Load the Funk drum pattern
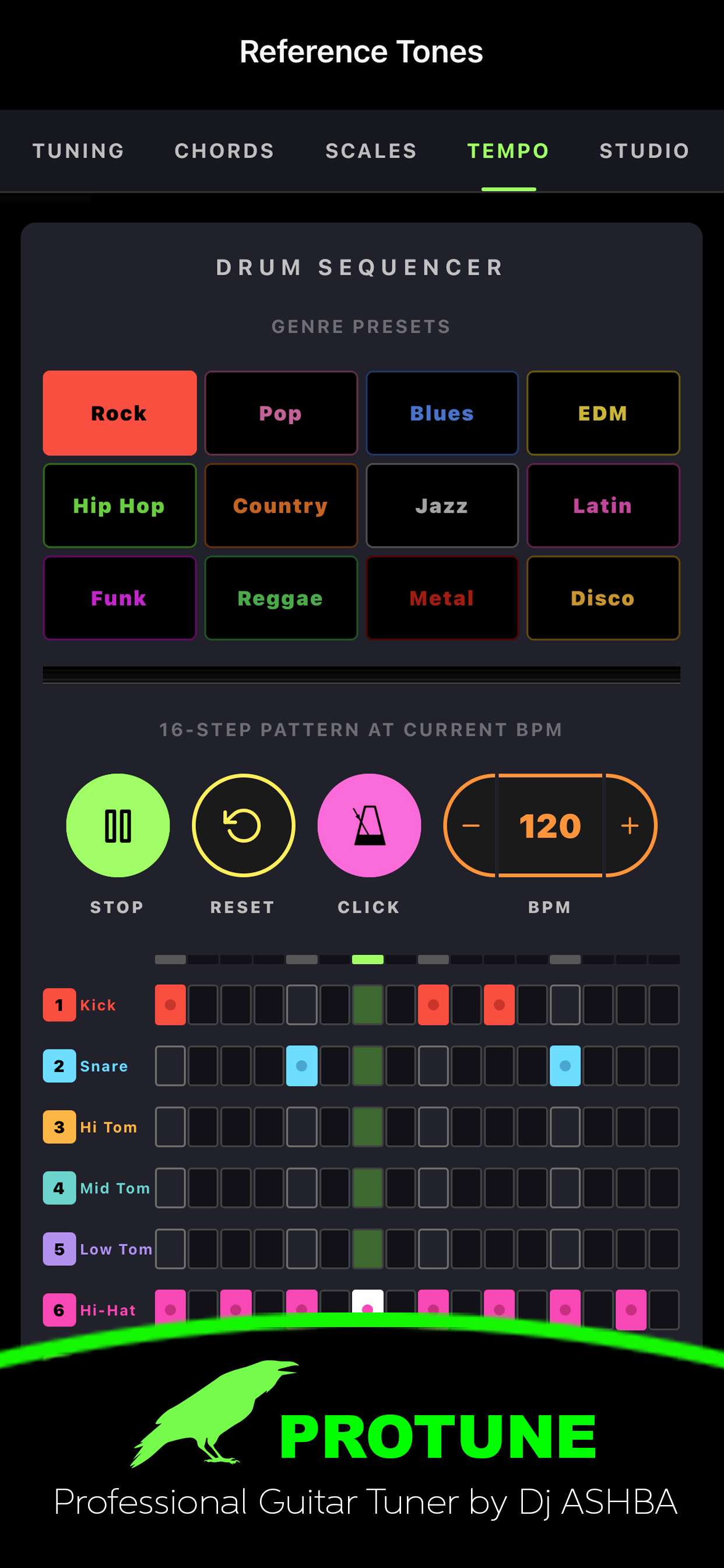The width and height of the screenshot is (724, 1568). click(120, 598)
